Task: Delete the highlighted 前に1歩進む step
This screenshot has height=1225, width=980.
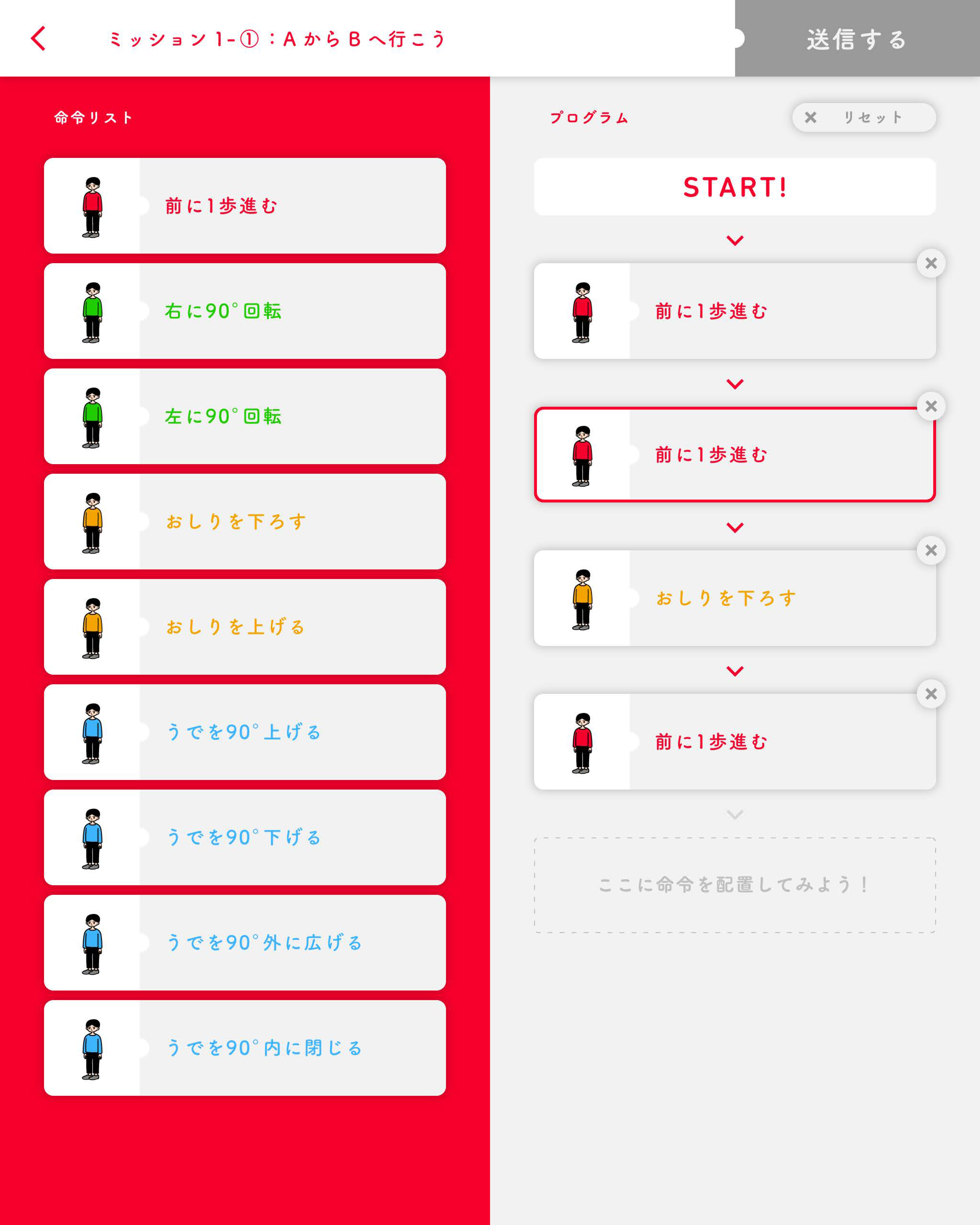Action: click(x=931, y=406)
